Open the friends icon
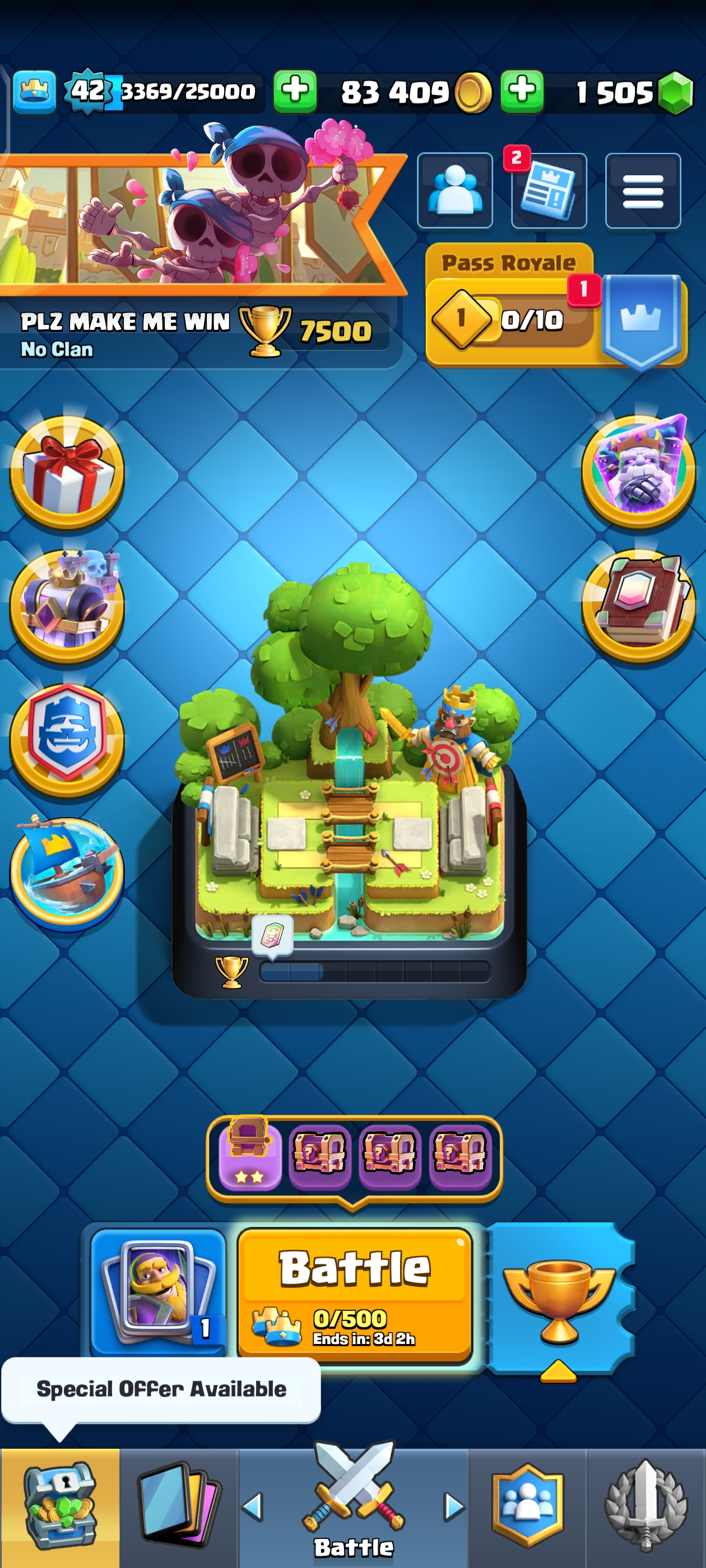 (454, 190)
